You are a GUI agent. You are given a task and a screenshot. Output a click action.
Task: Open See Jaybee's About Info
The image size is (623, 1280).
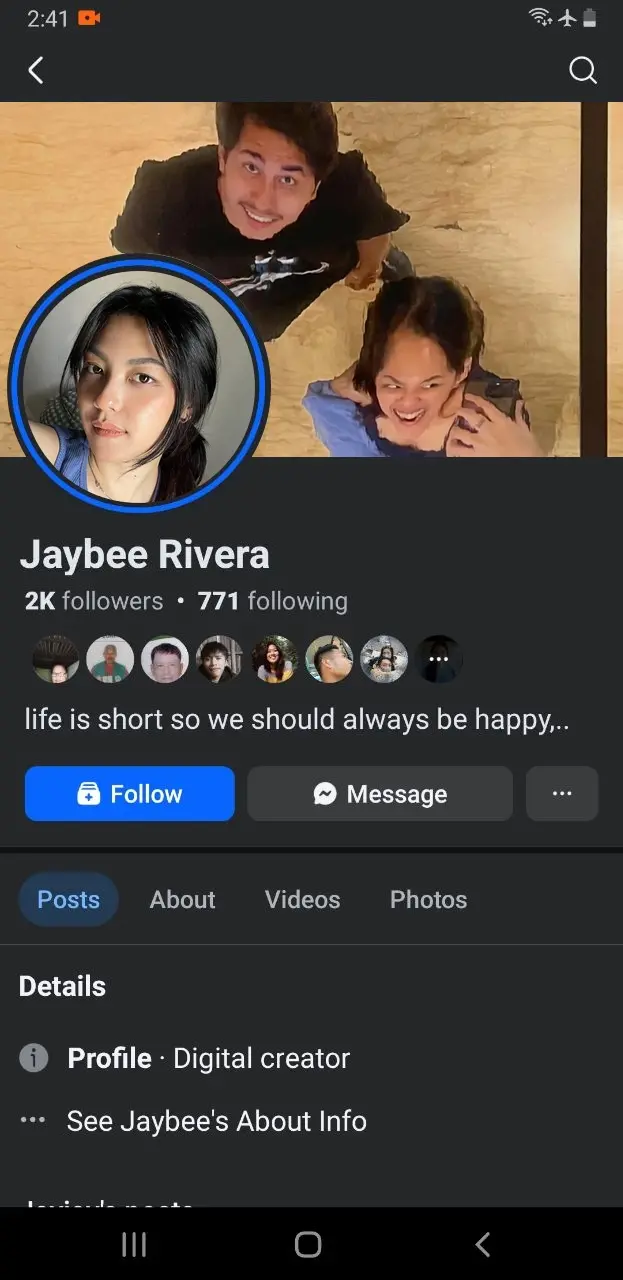[217, 1121]
